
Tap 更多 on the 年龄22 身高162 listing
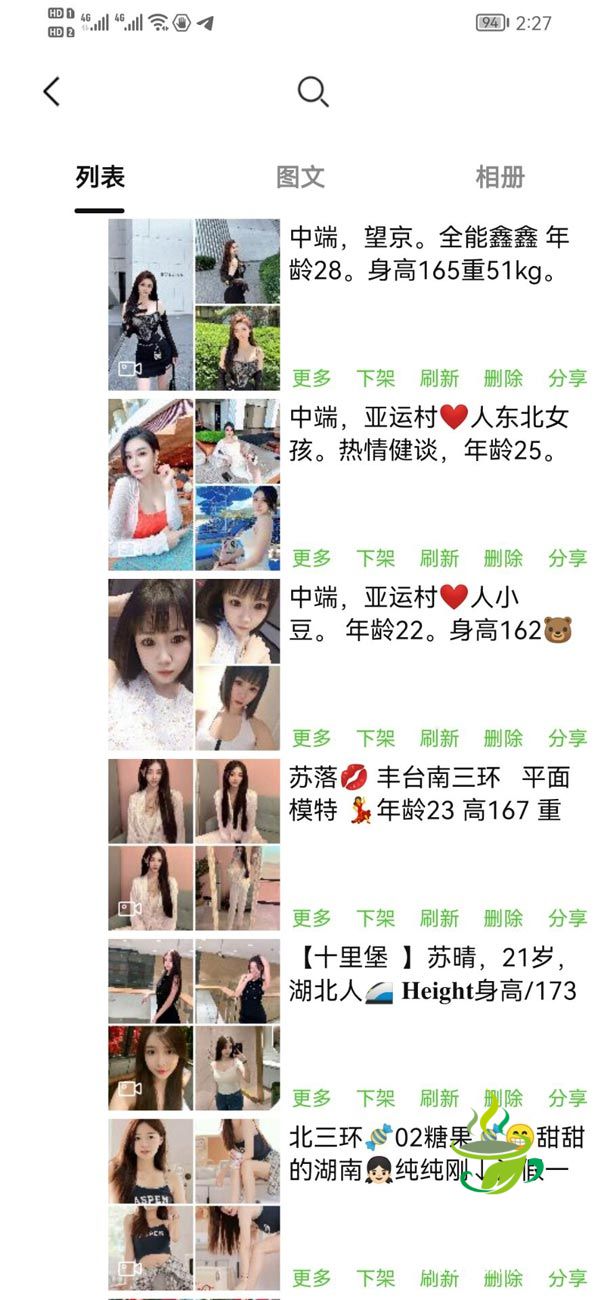pyautogui.click(x=311, y=738)
